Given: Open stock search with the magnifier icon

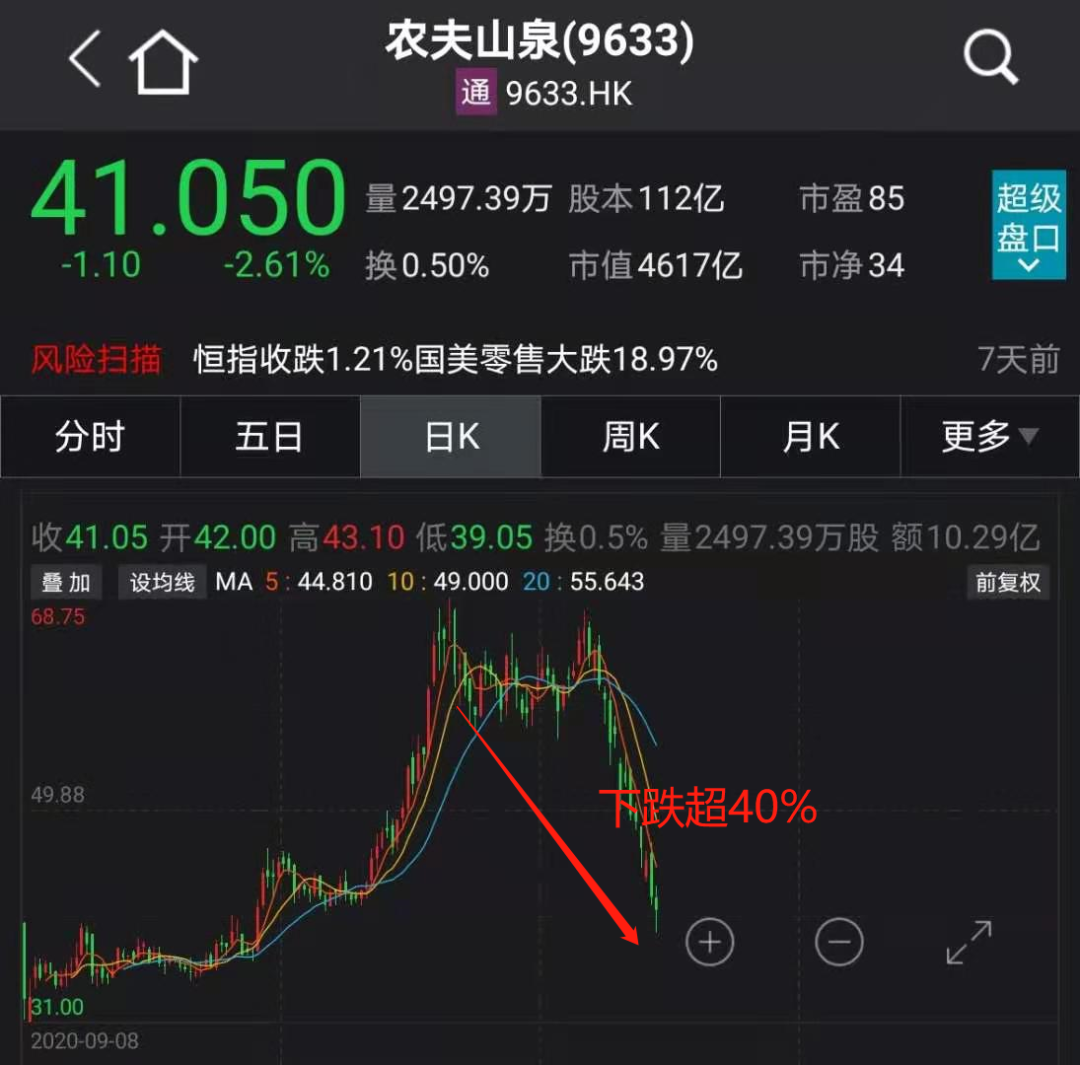Looking at the screenshot, I should [x=990, y=58].
